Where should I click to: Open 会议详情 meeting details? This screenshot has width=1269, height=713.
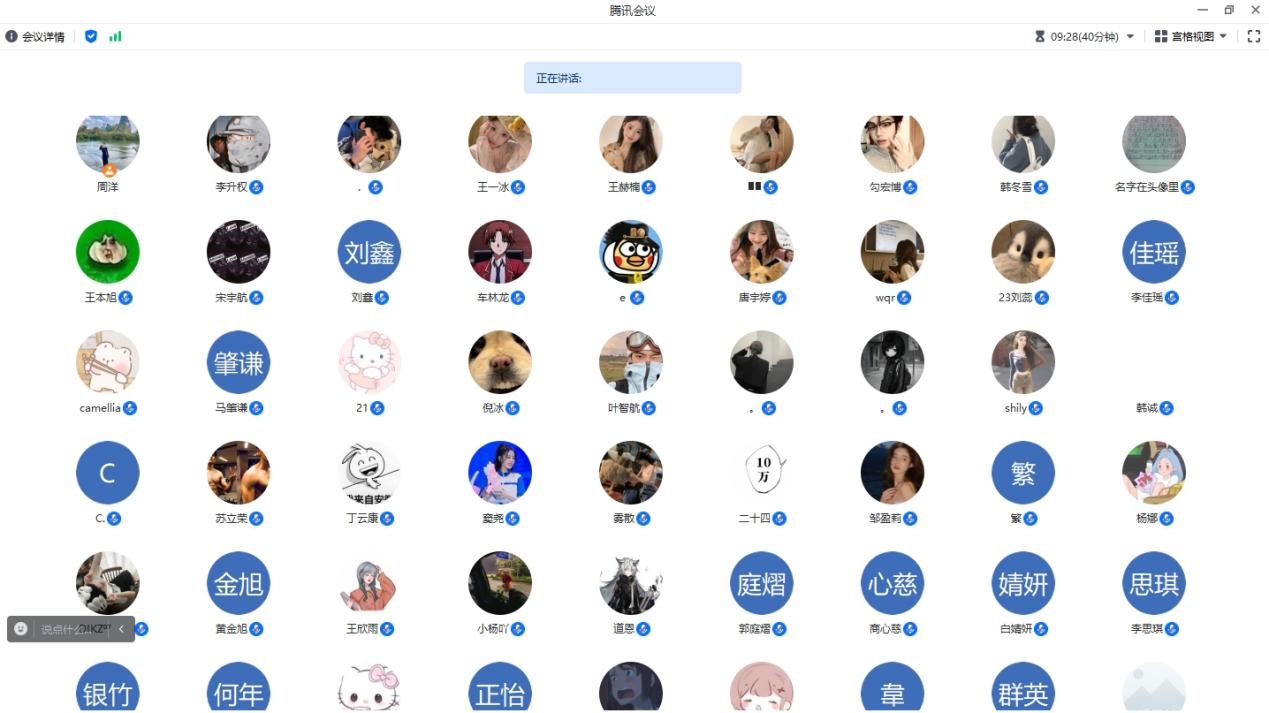[x=36, y=37]
